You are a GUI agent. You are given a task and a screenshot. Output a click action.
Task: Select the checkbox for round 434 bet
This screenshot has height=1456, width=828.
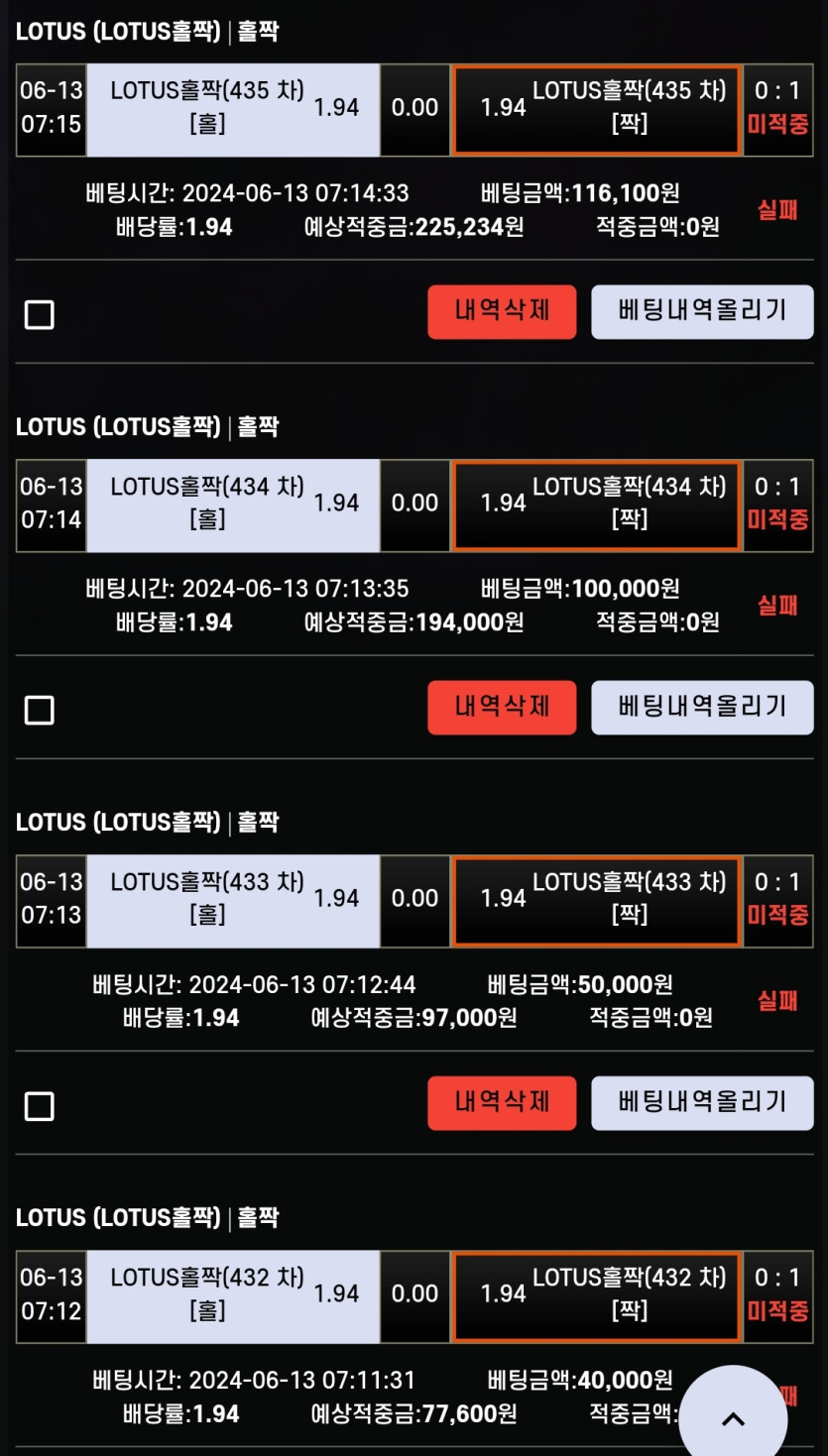tap(40, 710)
